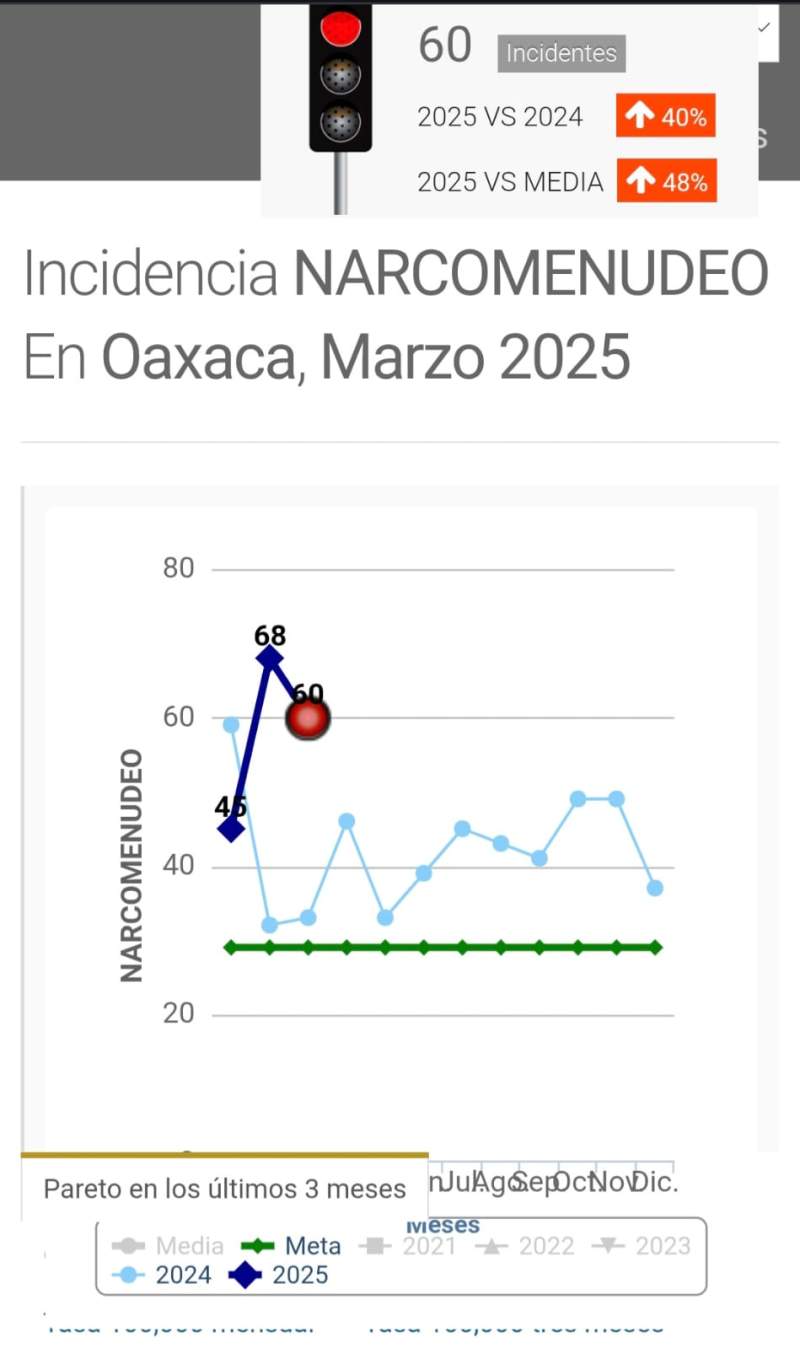Open Pareto en los últimos 3 meses
This screenshot has height=1348, width=800.
225,1189
